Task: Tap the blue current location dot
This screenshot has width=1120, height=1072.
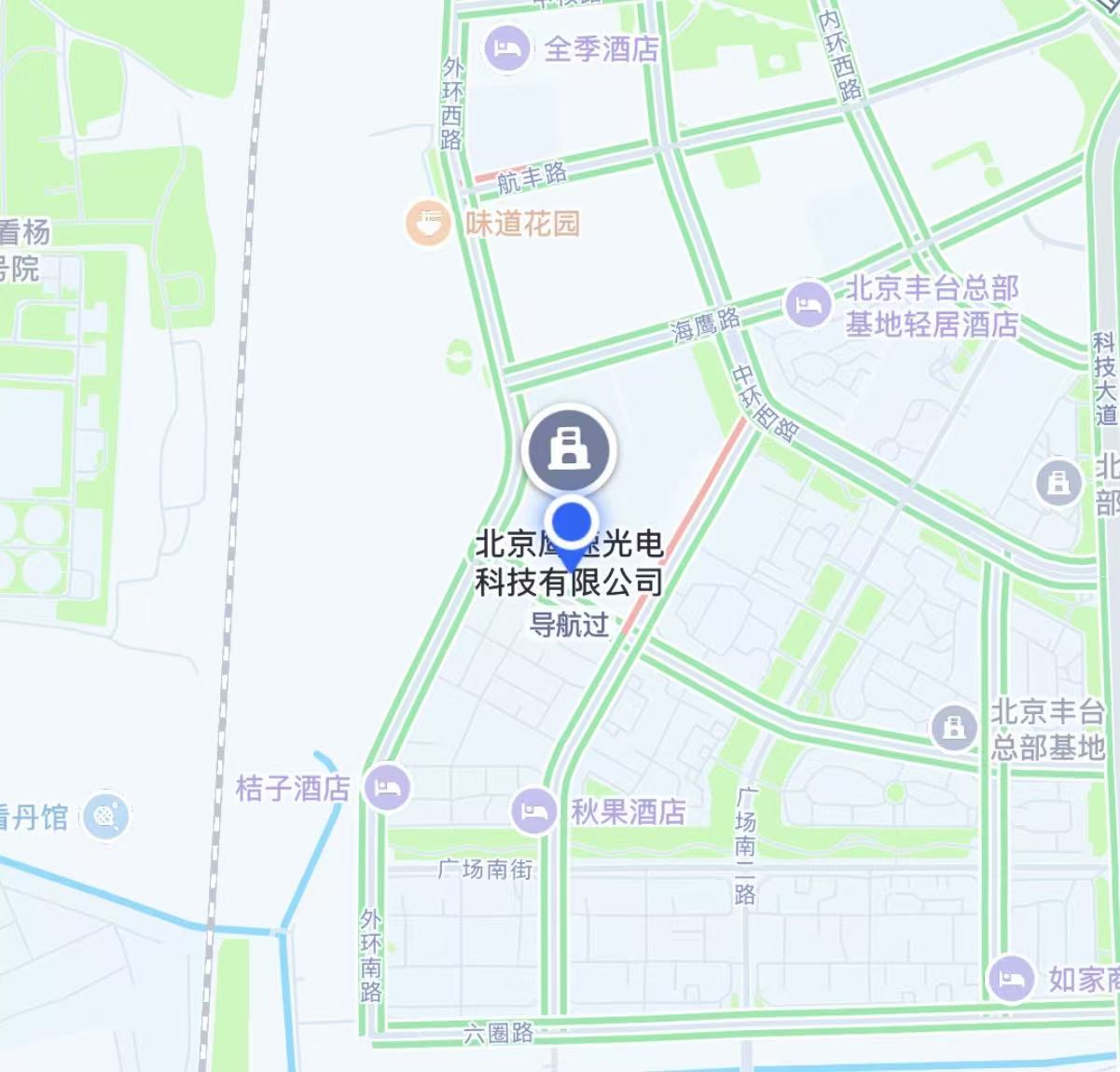Action: coord(572,520)
